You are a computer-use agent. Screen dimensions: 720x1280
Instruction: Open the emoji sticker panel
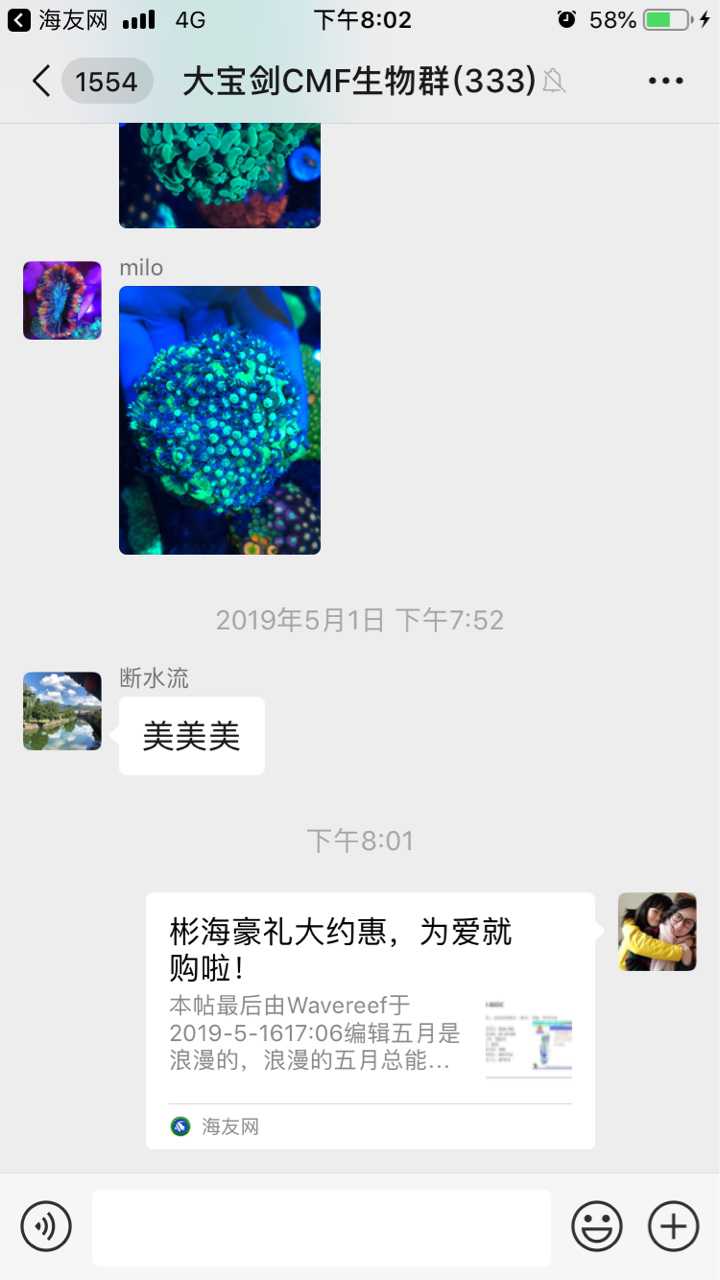(x=597, y=1226)
